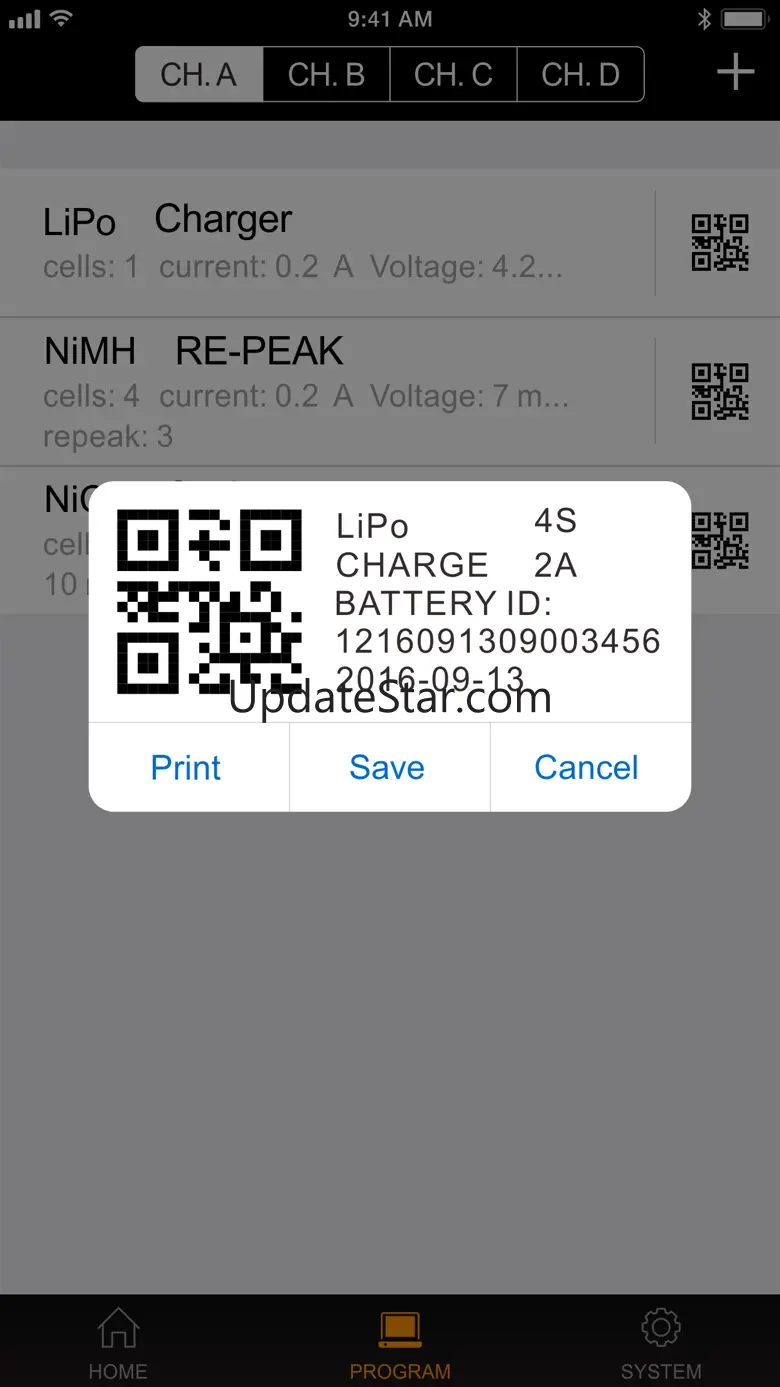
Task: Select the CH. C channel tab
Action: tap(453, 74)
